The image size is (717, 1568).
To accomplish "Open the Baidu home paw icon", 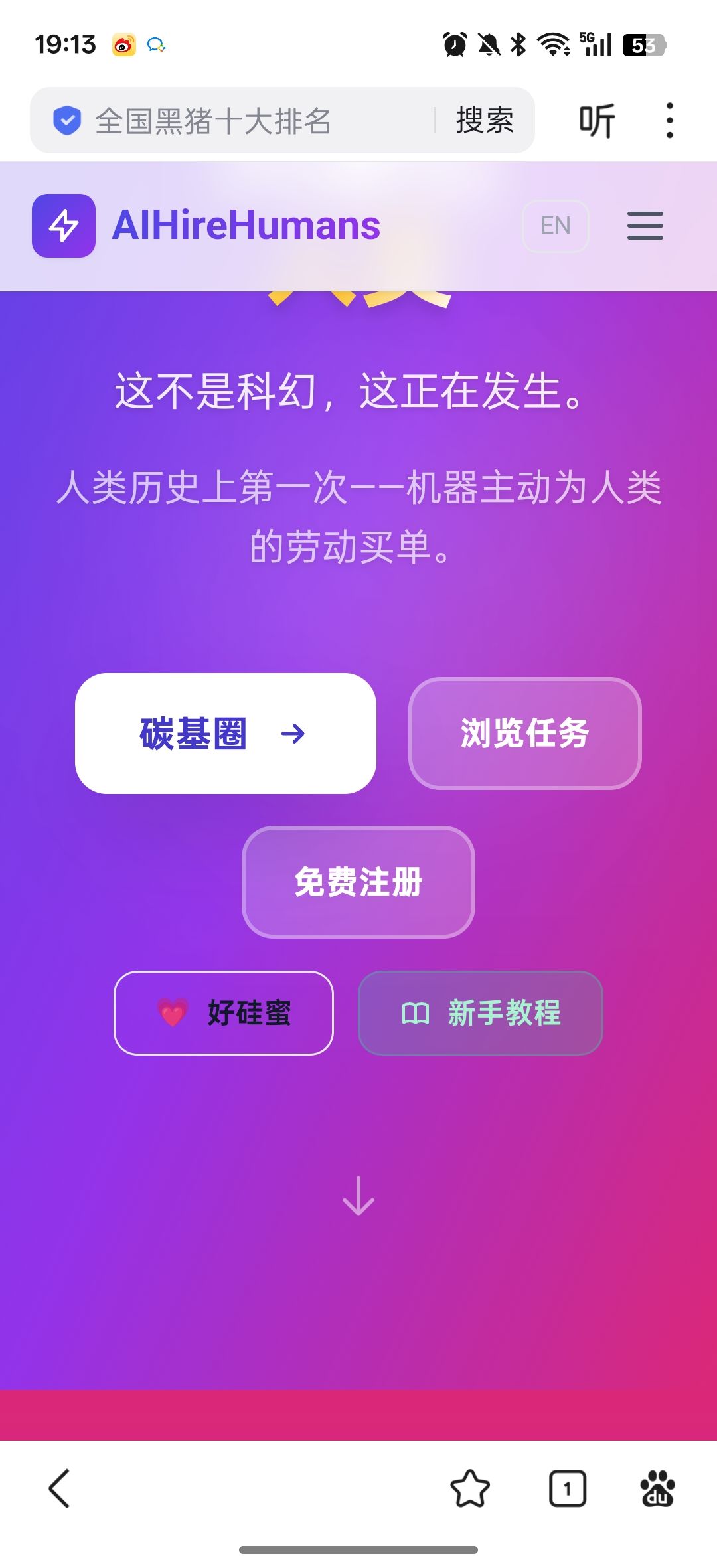I will [x=657, y=1488].
